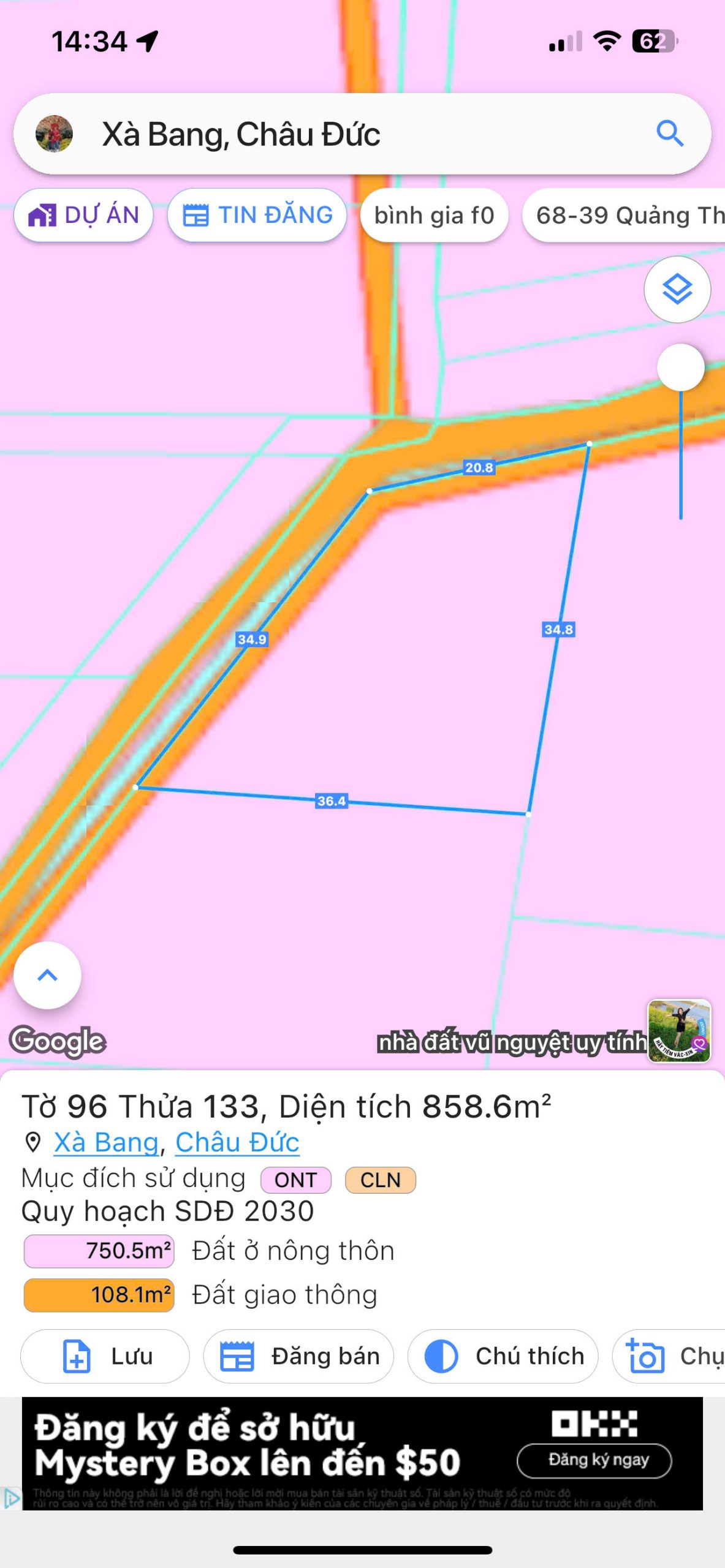Open the Châu Đức link

(x=237, y=1142)
